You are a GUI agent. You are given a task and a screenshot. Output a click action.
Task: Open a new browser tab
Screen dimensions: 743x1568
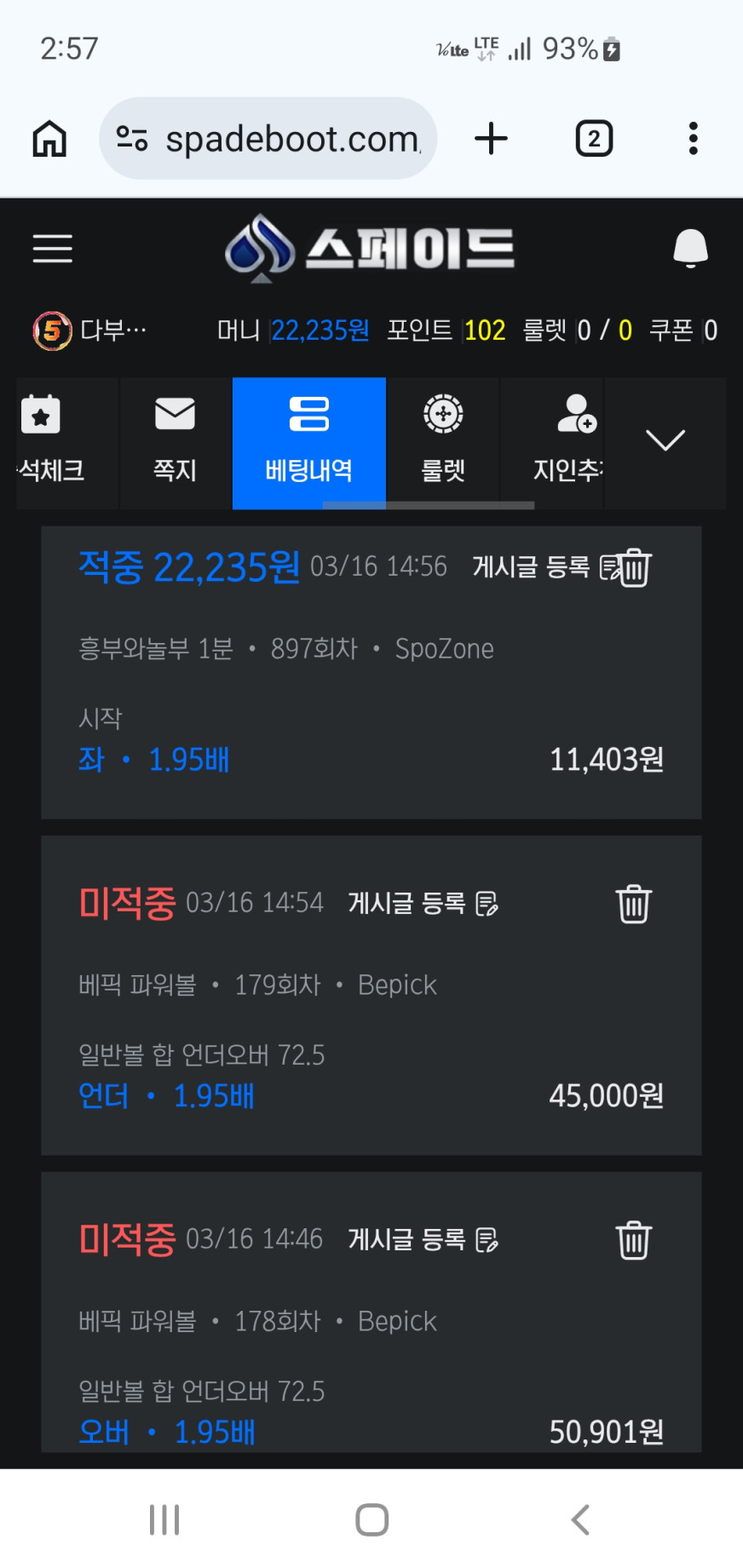[x=491, y=138]
